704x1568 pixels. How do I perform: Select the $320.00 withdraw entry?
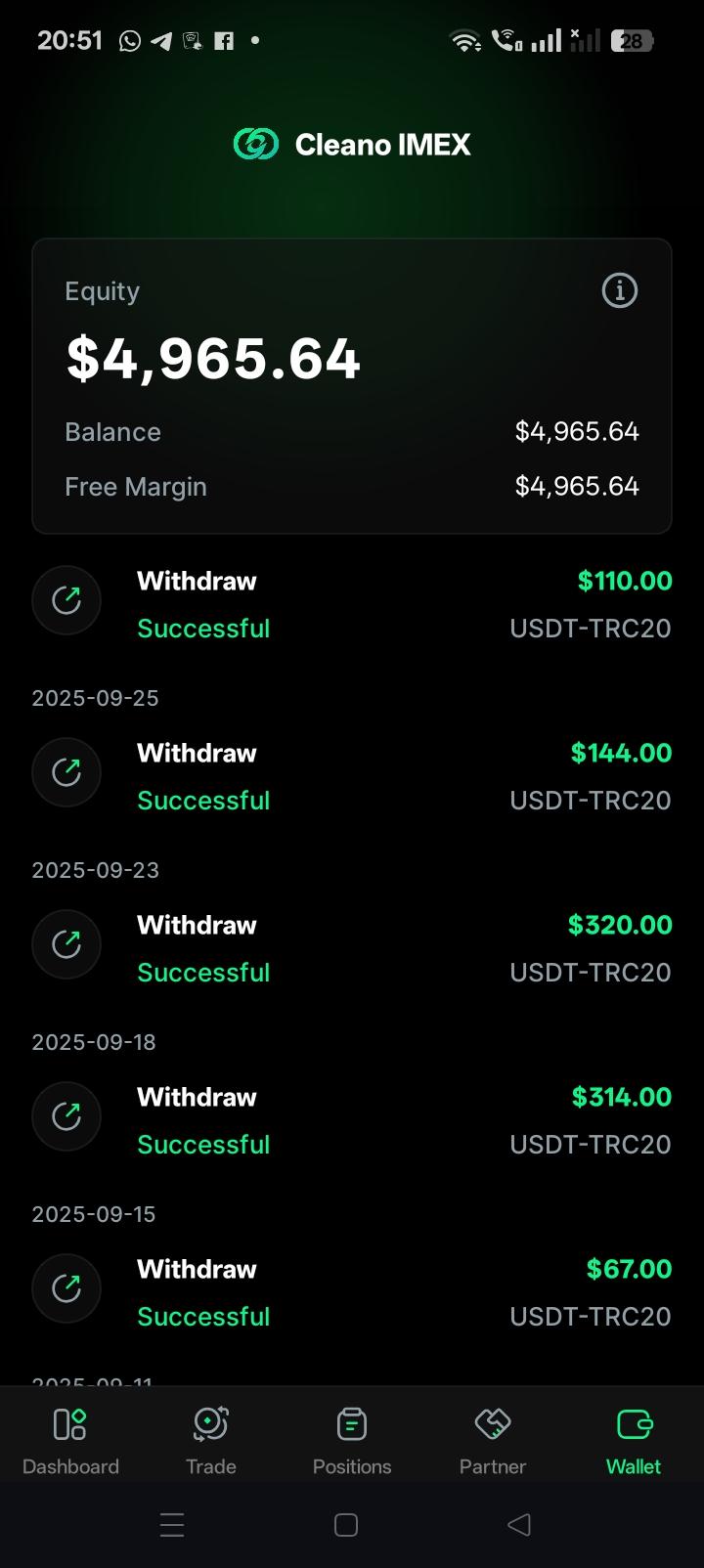click(x=352, y=947)
